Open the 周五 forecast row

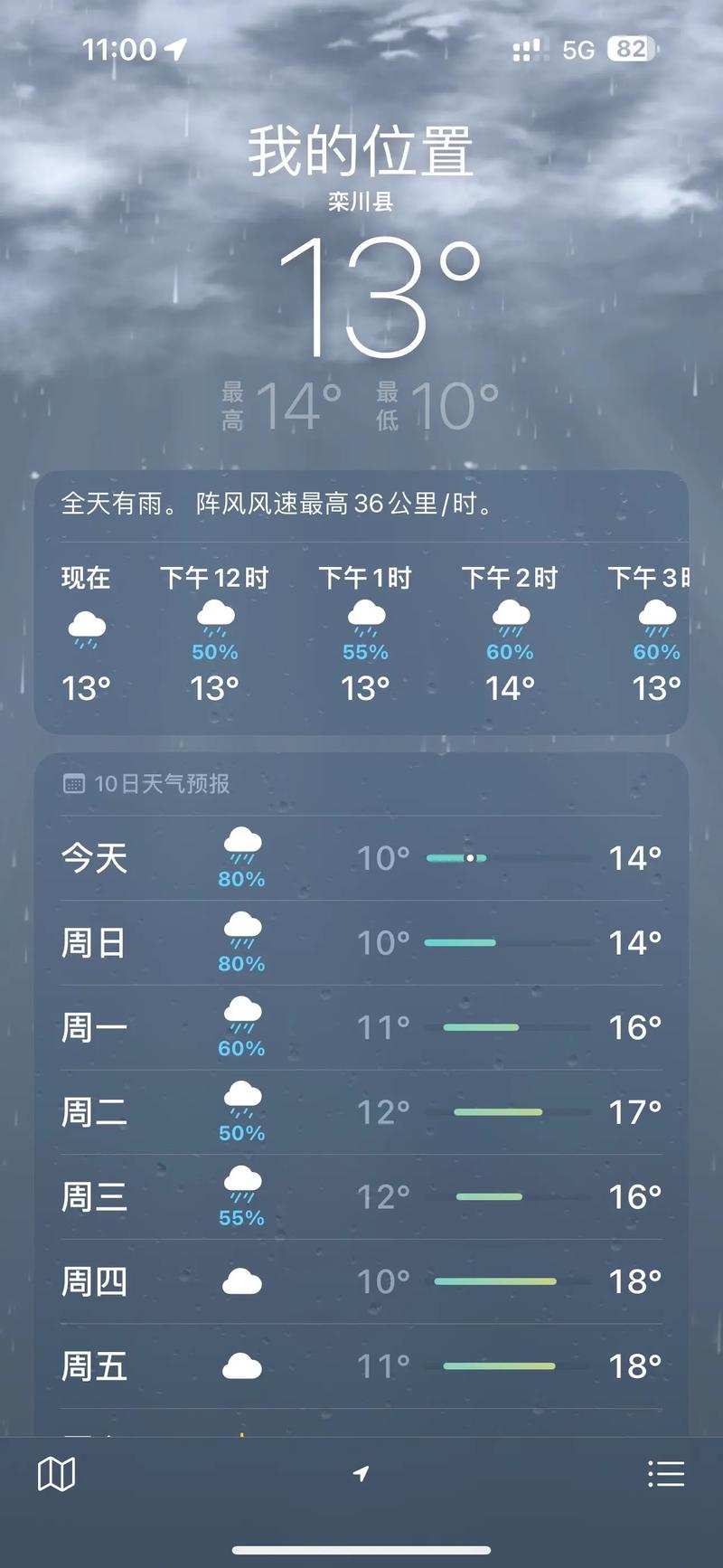click(361, 1366)
